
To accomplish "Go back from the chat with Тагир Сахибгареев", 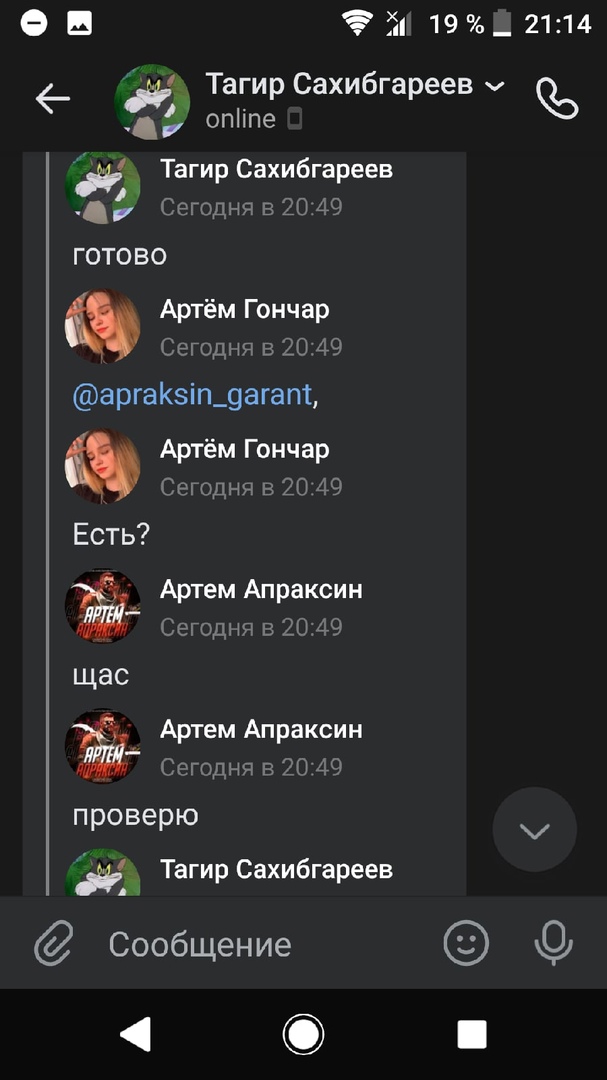I will tap(53, 98).
